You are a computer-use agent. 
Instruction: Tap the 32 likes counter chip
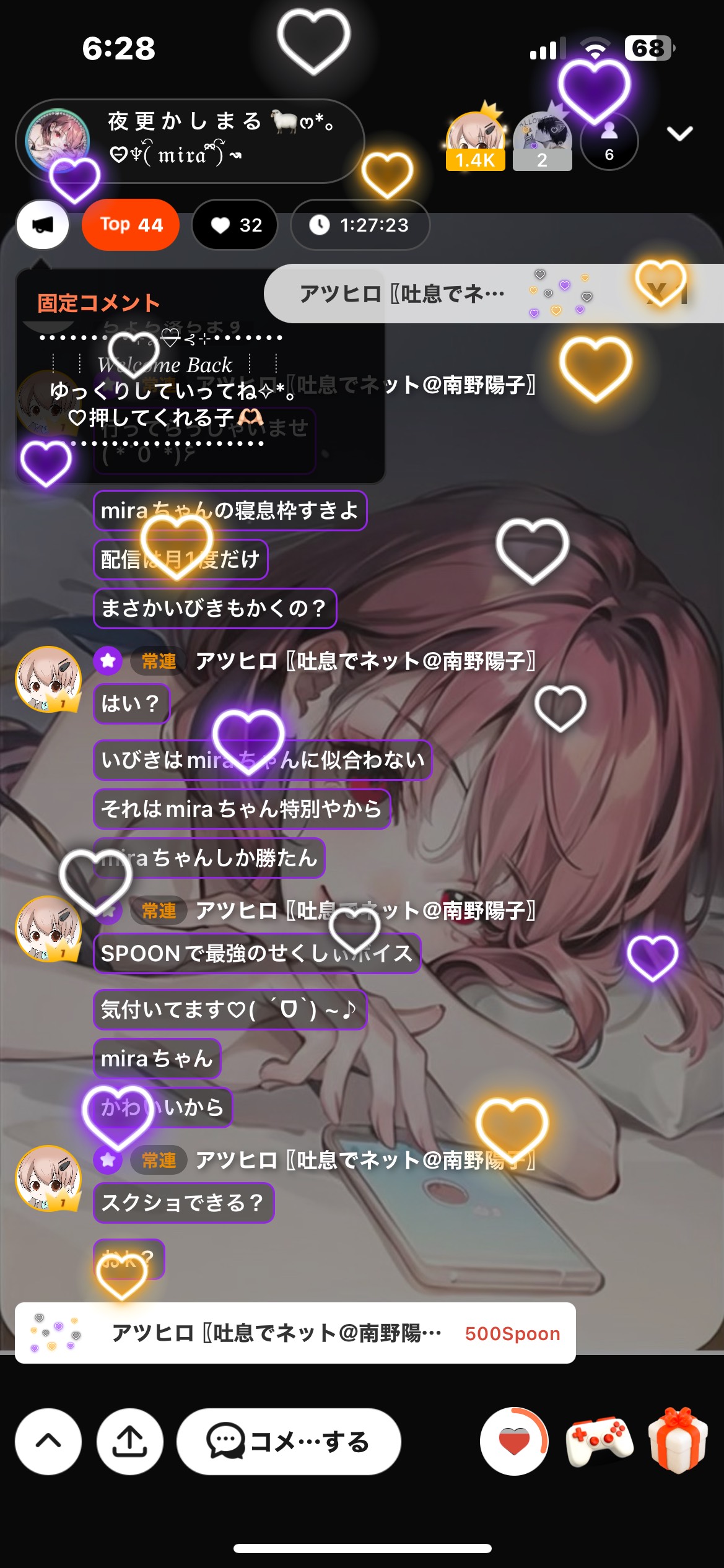[x=235, y=225]
